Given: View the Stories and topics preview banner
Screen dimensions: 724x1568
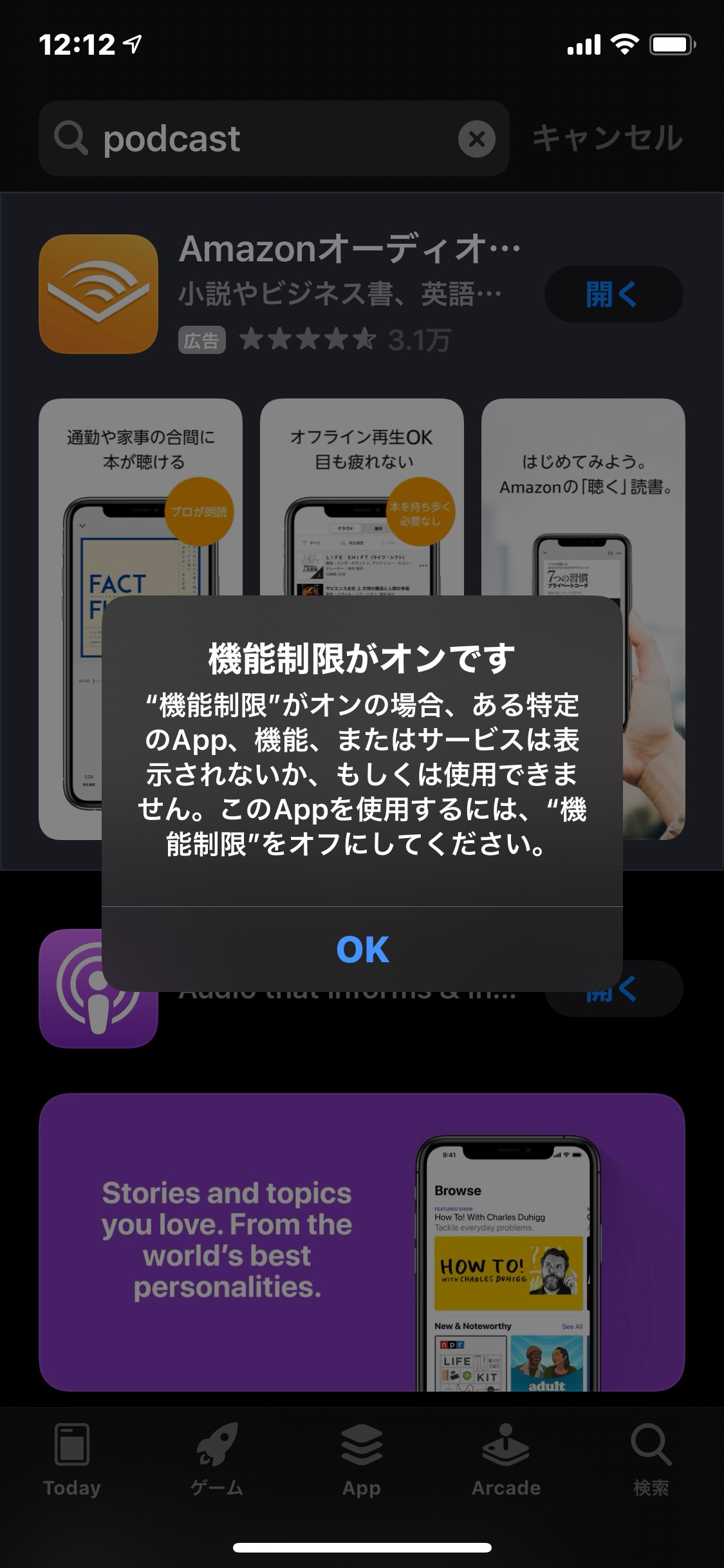Looking at the screenshot, I should 362,1242.
